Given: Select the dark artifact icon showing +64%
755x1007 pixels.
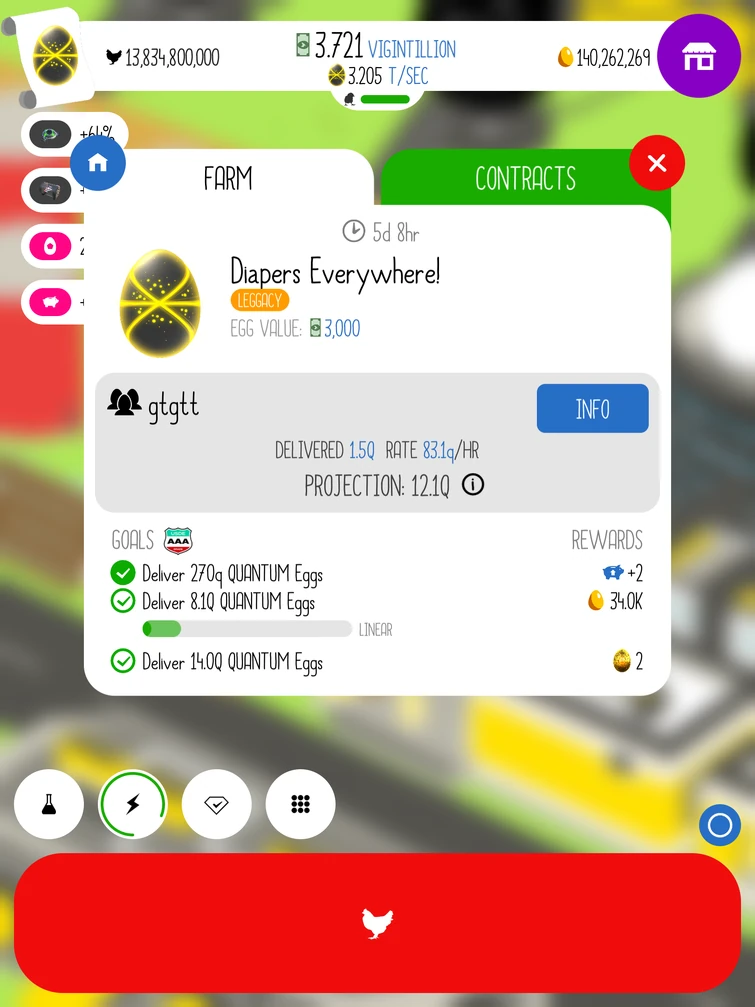Looking at the screenshot, I should click(48, 134).
